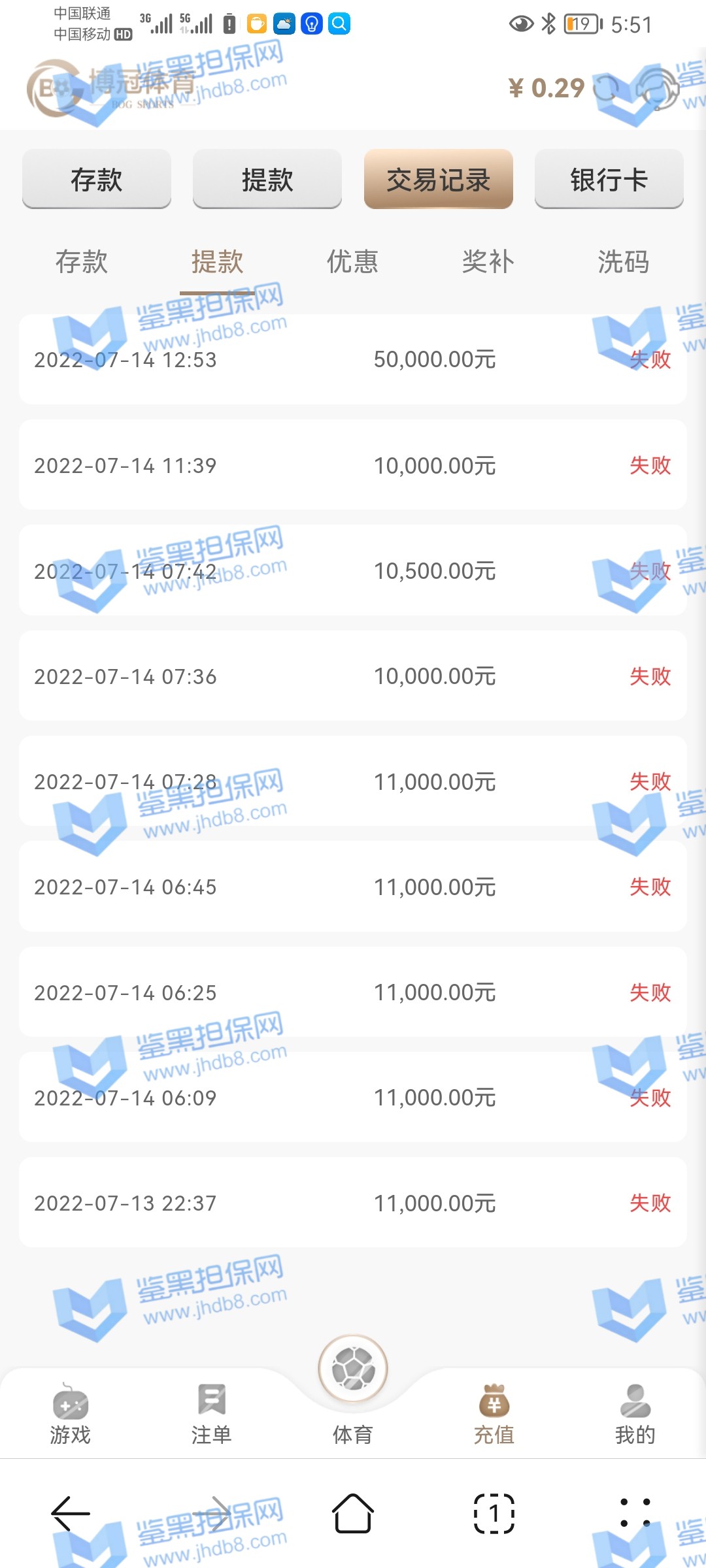Open customer service headset icon

[658, 88]
